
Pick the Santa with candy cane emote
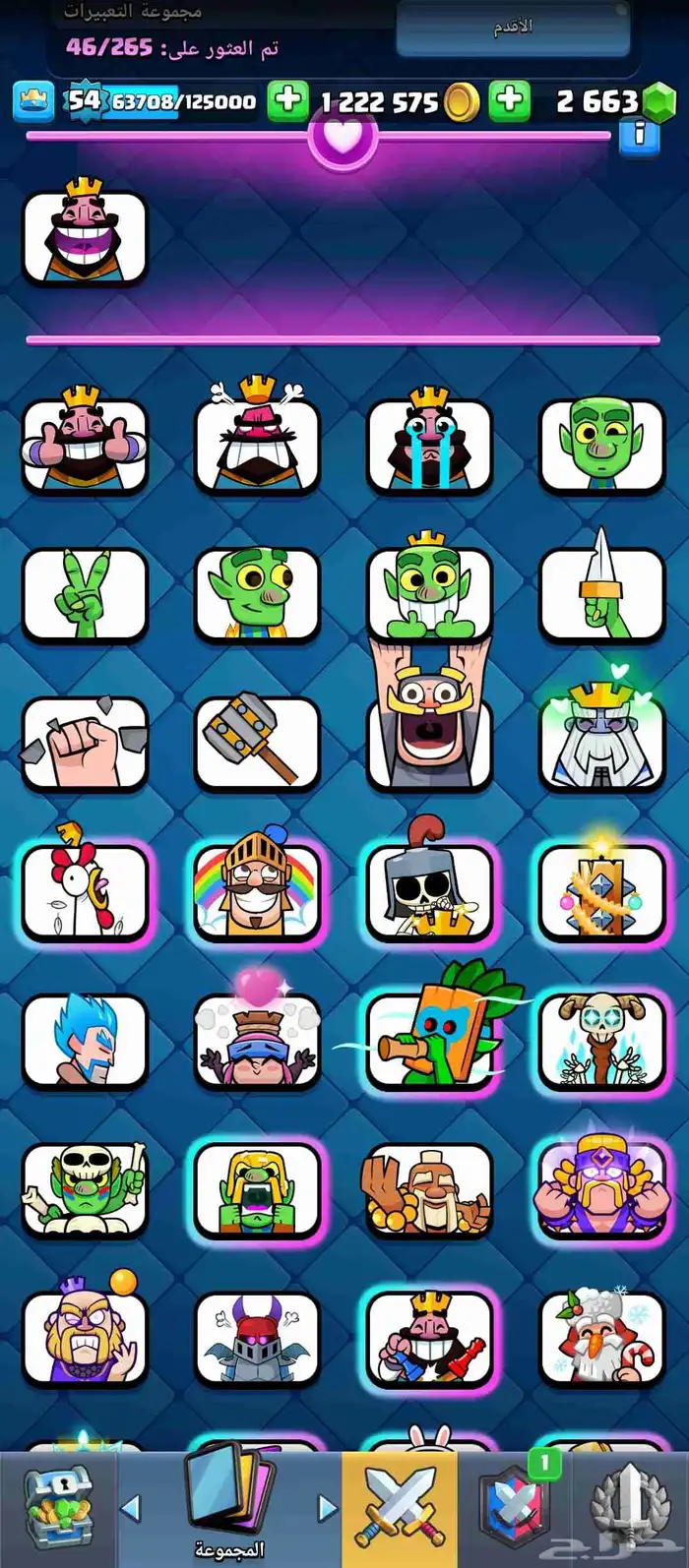pos(601,1338)
